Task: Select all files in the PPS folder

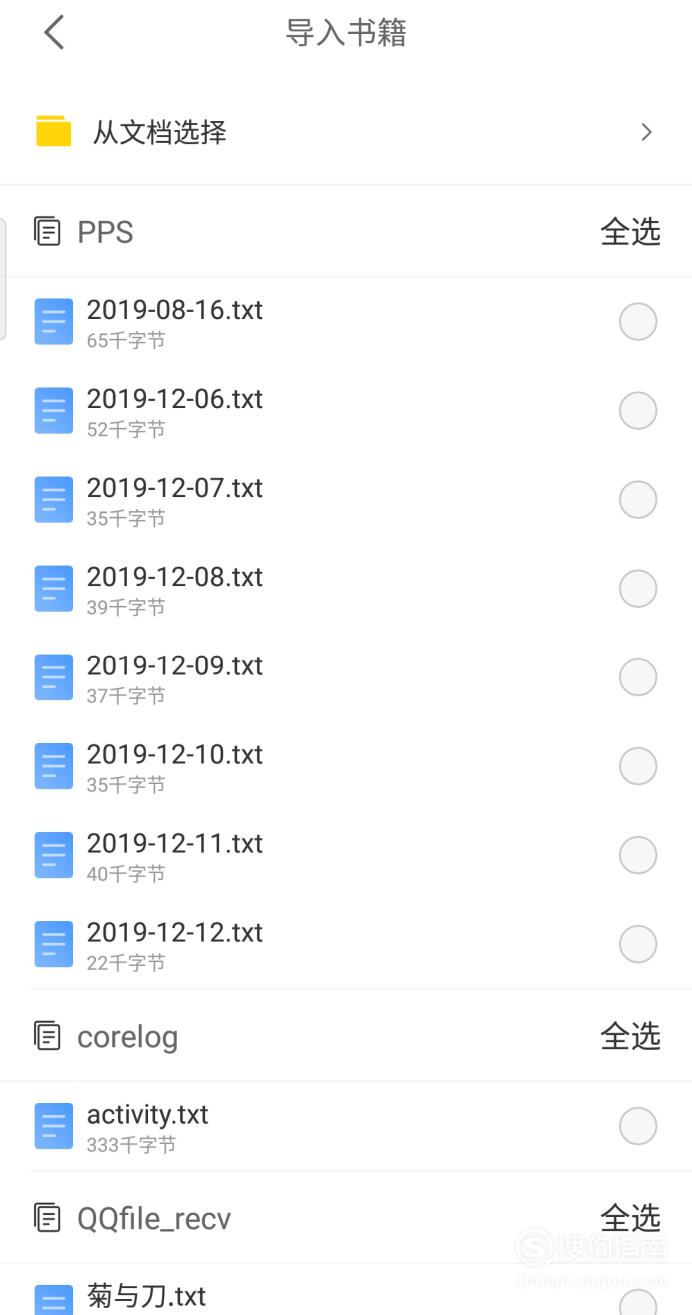Action: tap(630, 232)
